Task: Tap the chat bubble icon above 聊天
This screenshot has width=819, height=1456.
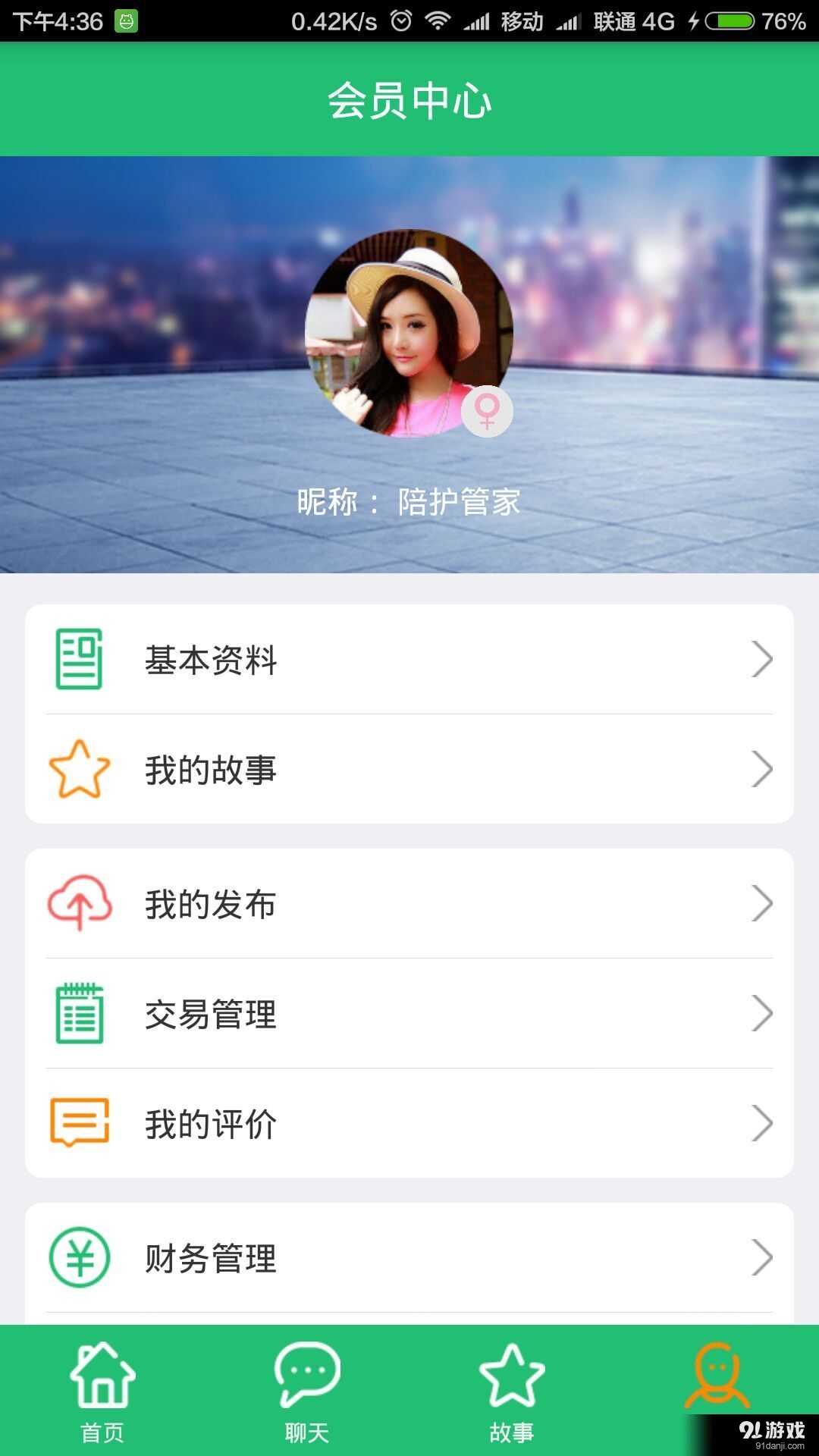Action: tap(307, 1373)
